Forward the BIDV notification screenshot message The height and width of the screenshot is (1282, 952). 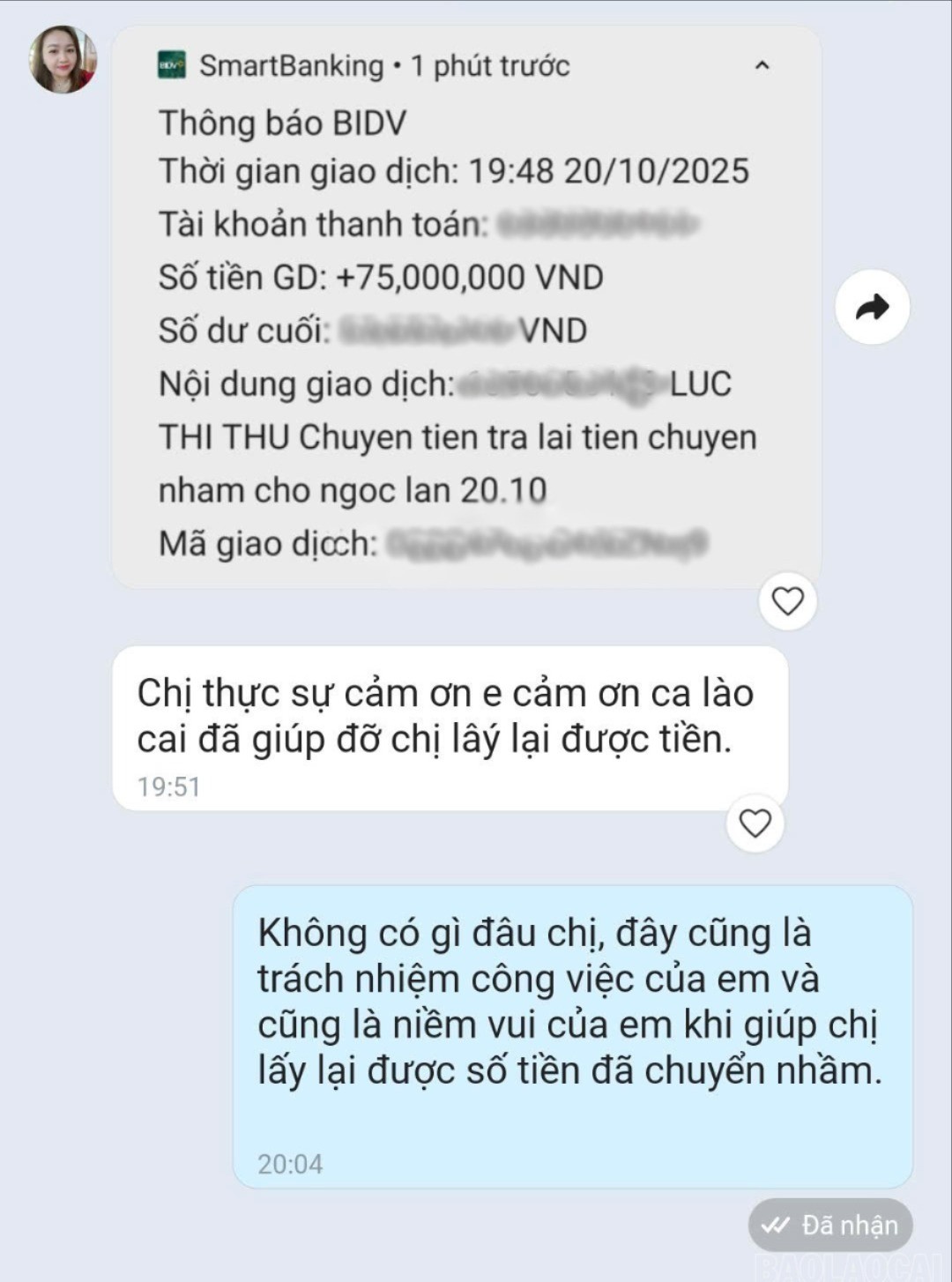872,307
